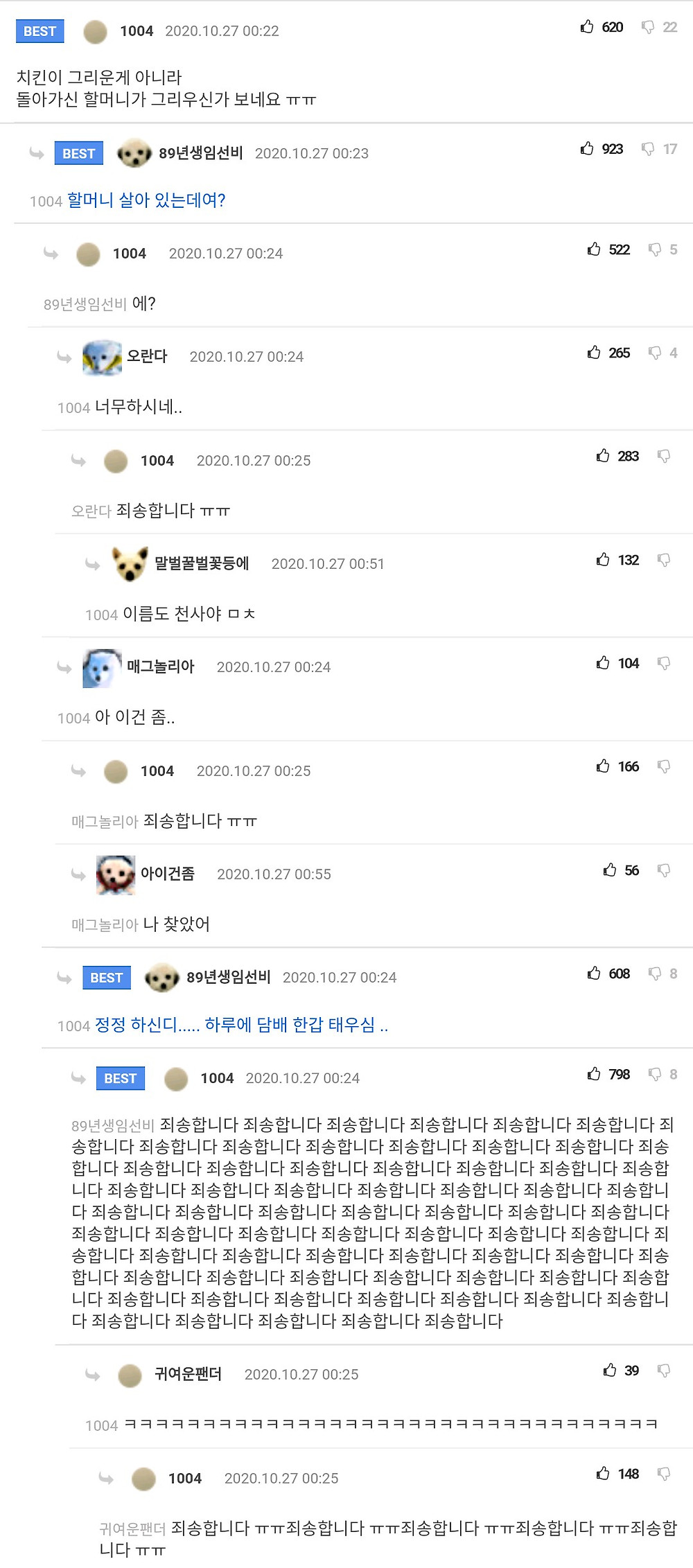Upvote 귀여운팬더's ㅋㅋㅋ comment
The image size is (693, 1568).
610,1371
